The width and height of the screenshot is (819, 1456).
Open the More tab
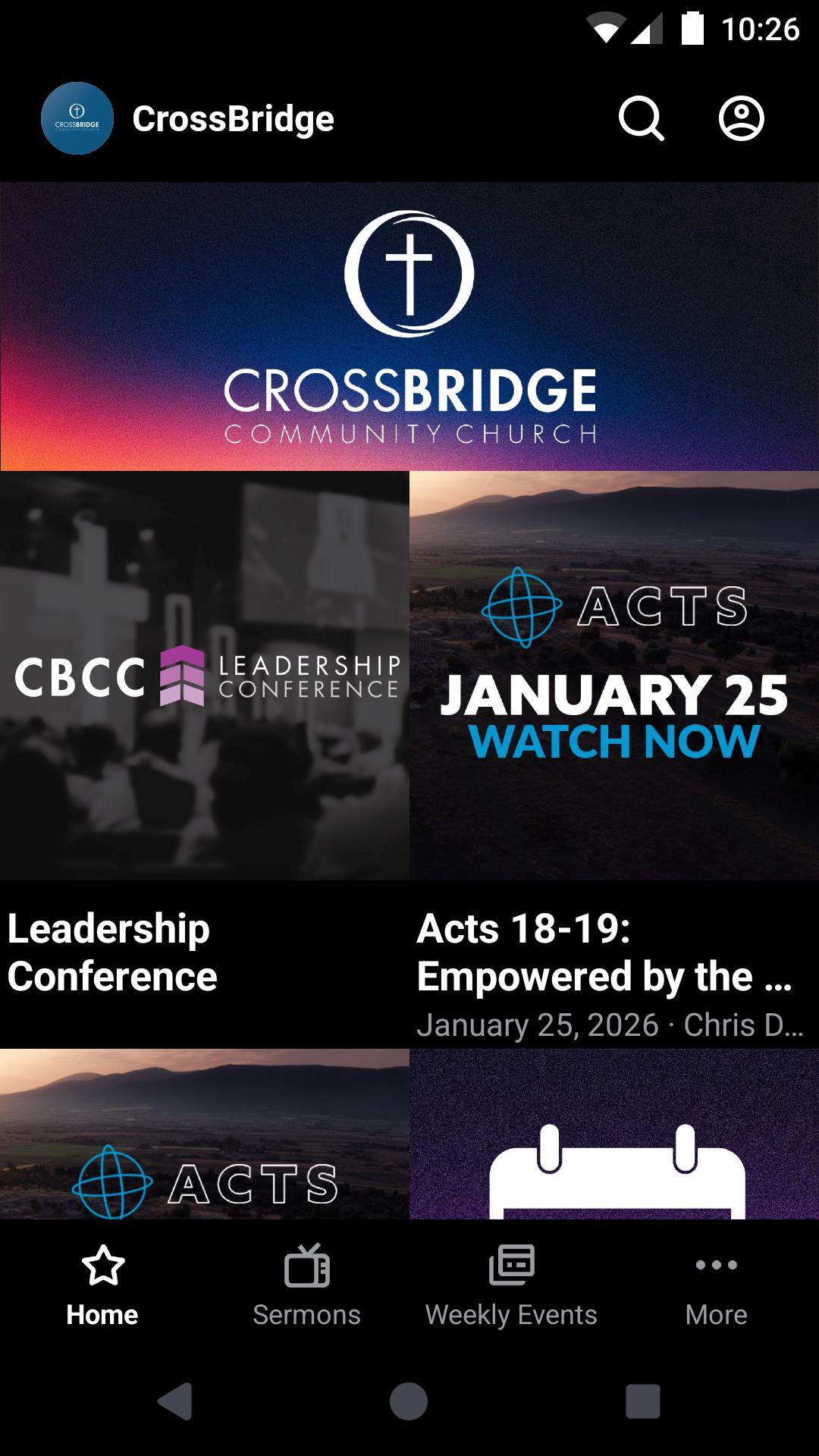tap(716, 1285)
